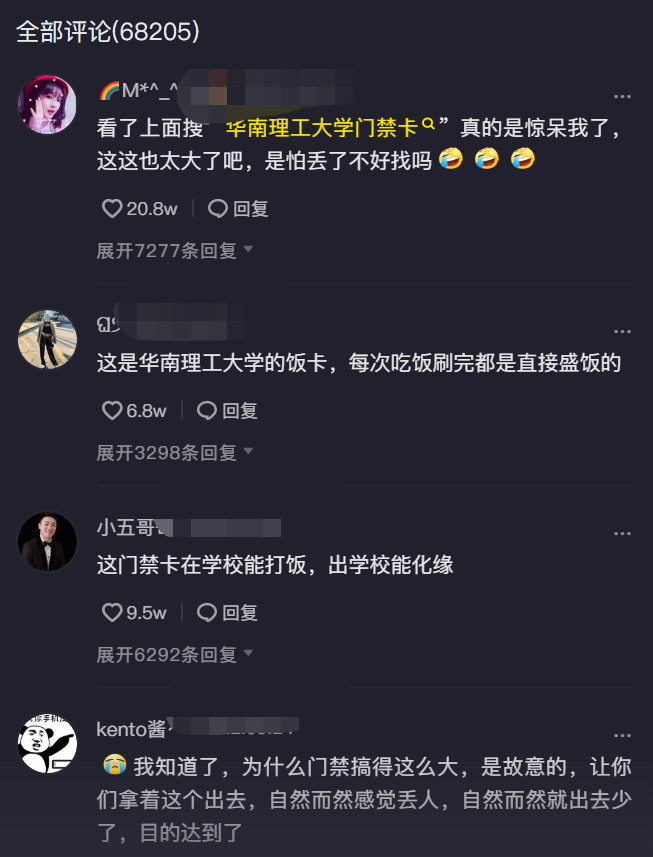Open more options on 小五哥's comment

pyautogui.click(x=622, y=533)
